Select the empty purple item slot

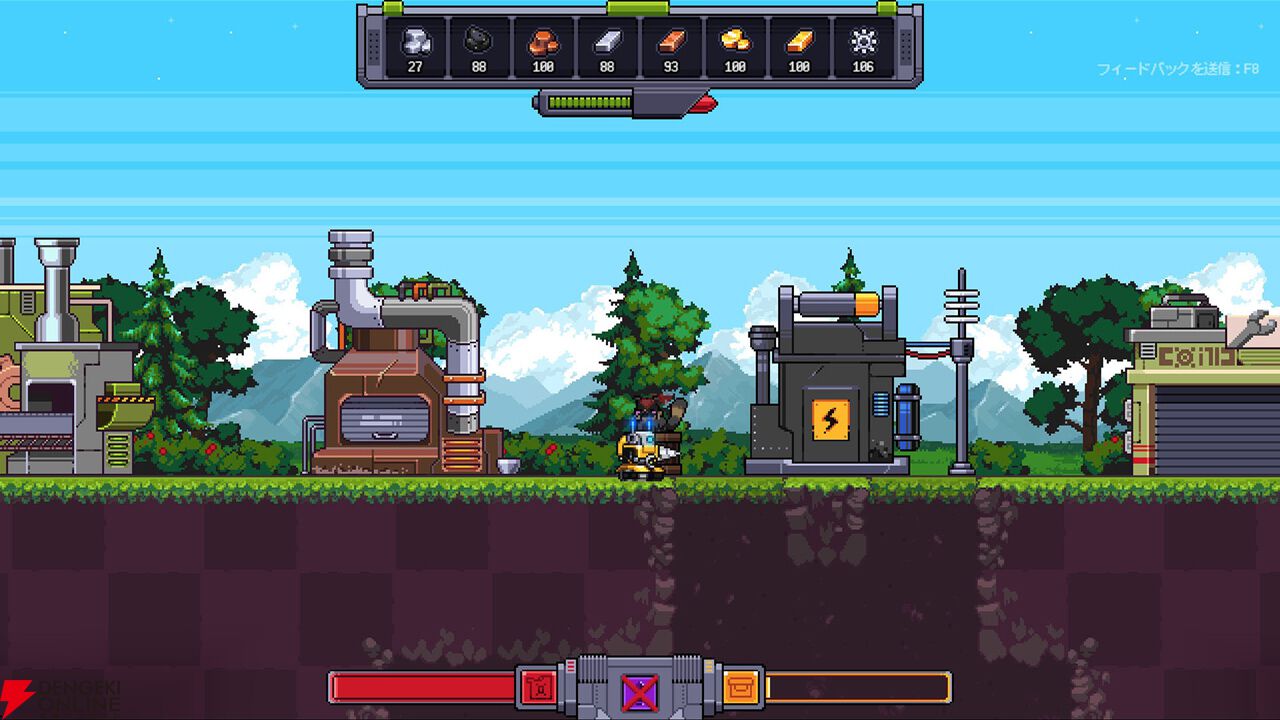[x=638, y=692]
